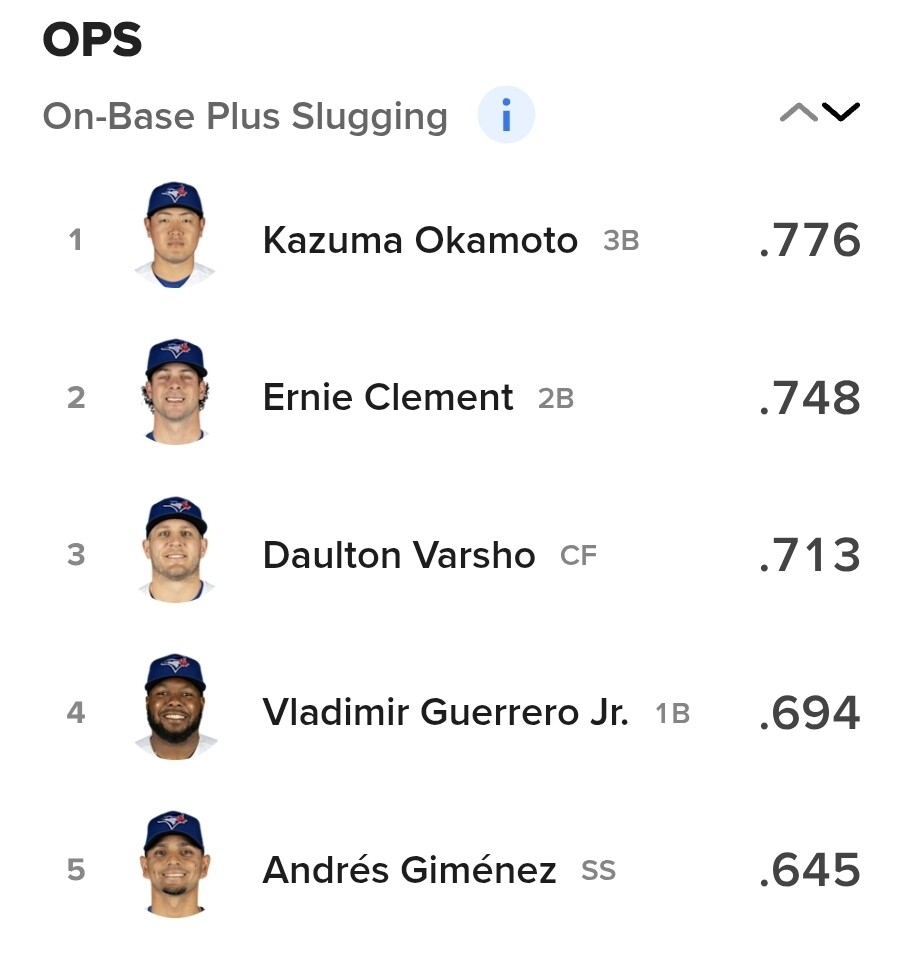This screenshot has height=955, width=904.
Task: View Vladimir Guerrero Jr.'s profile
Action: [452, 711]
